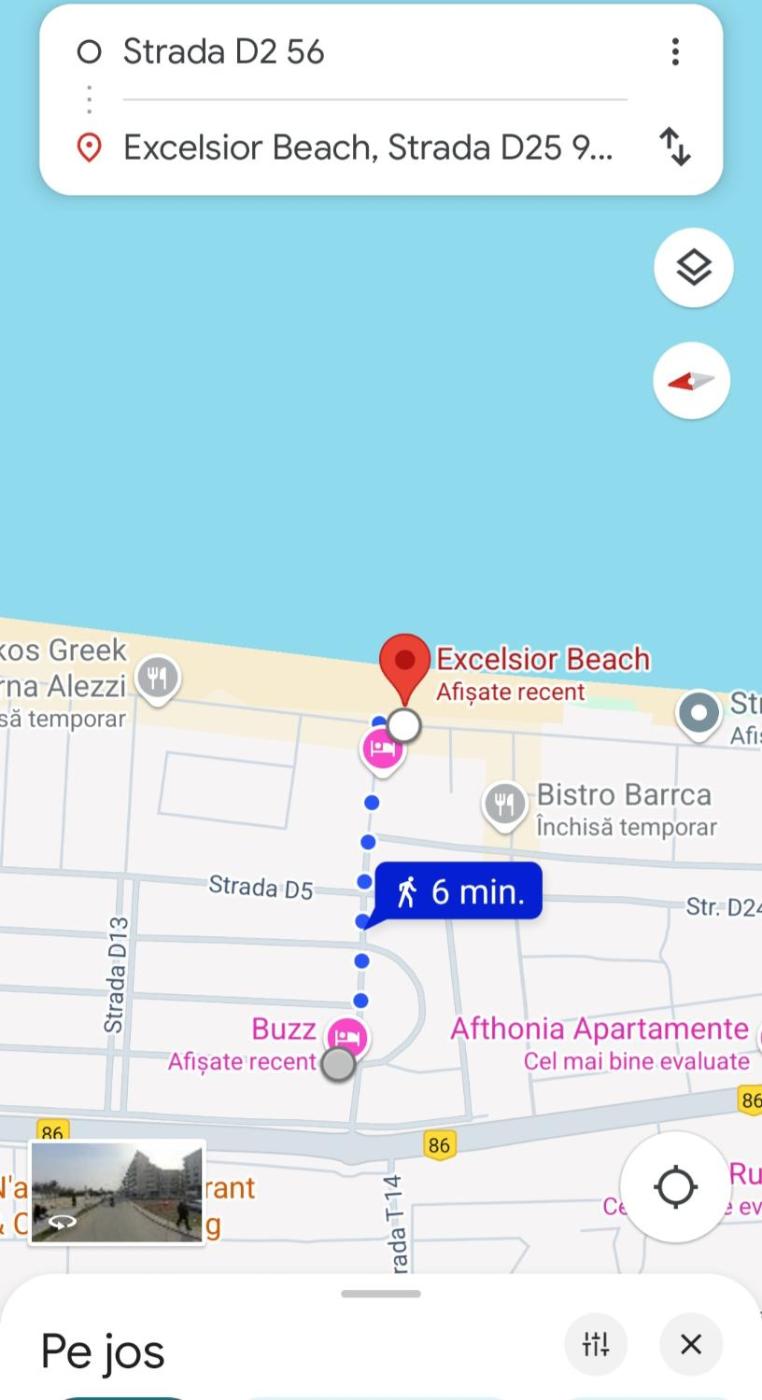Tap the compass to reorient map
The width and height of the screenshot is (762, 1400).
(x=691, y=381)
